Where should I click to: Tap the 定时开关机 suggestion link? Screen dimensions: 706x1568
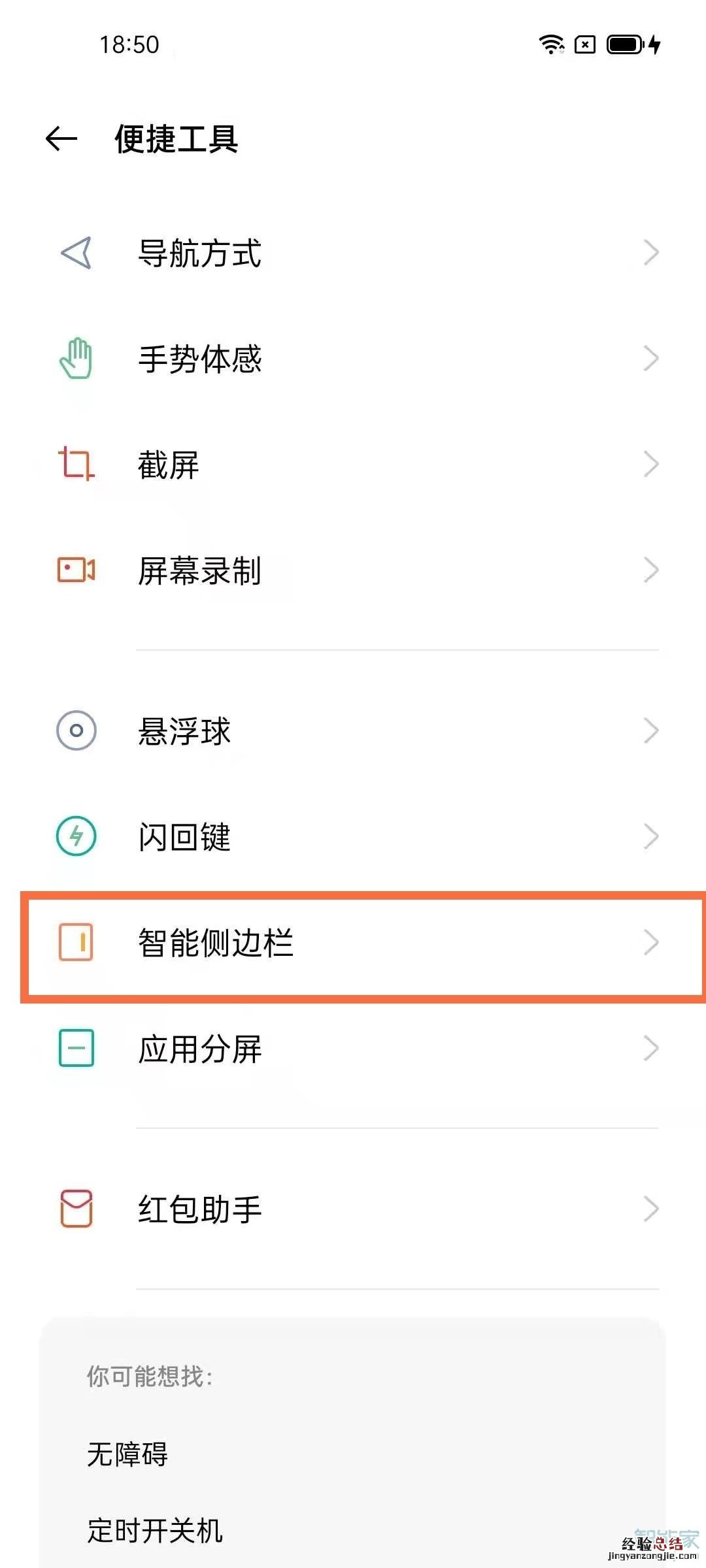(x=156, y=1530)
